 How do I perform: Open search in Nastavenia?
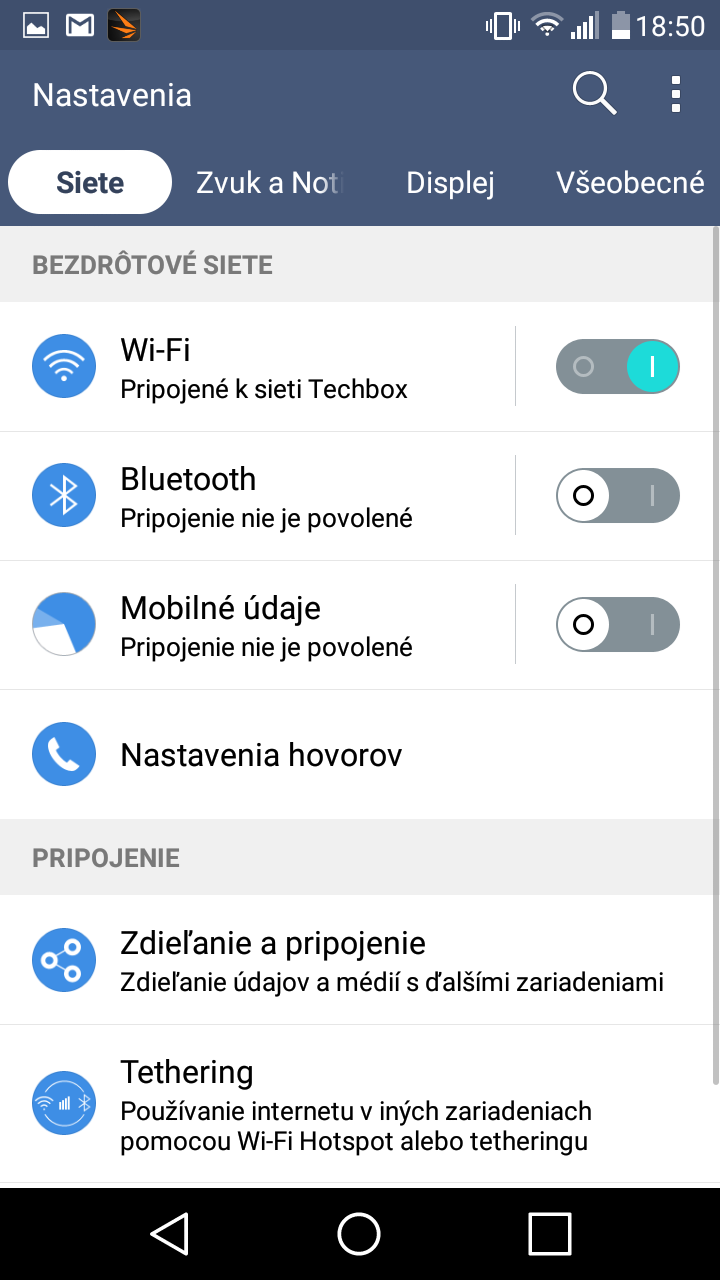[x=594, y=94]
